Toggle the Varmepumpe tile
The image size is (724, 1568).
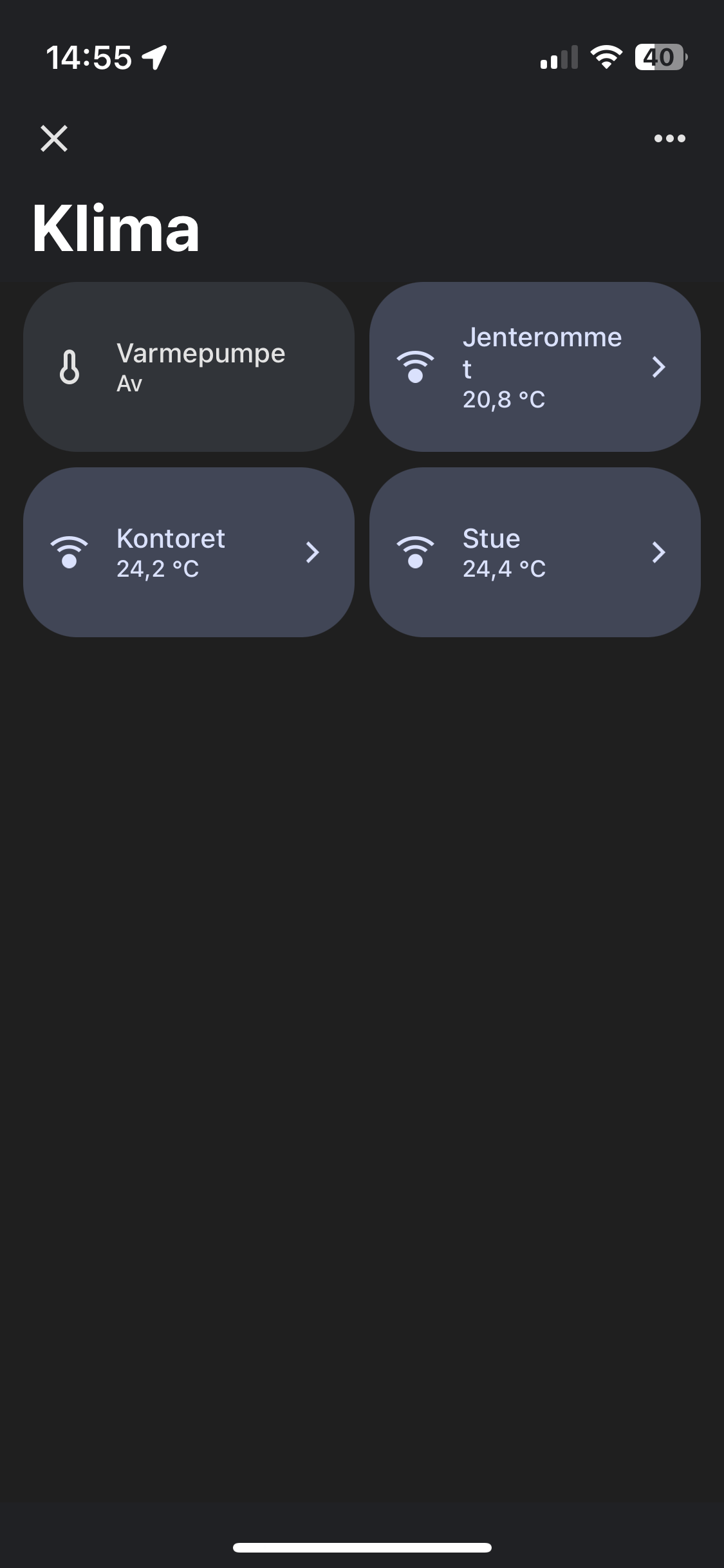coord(189,367)
